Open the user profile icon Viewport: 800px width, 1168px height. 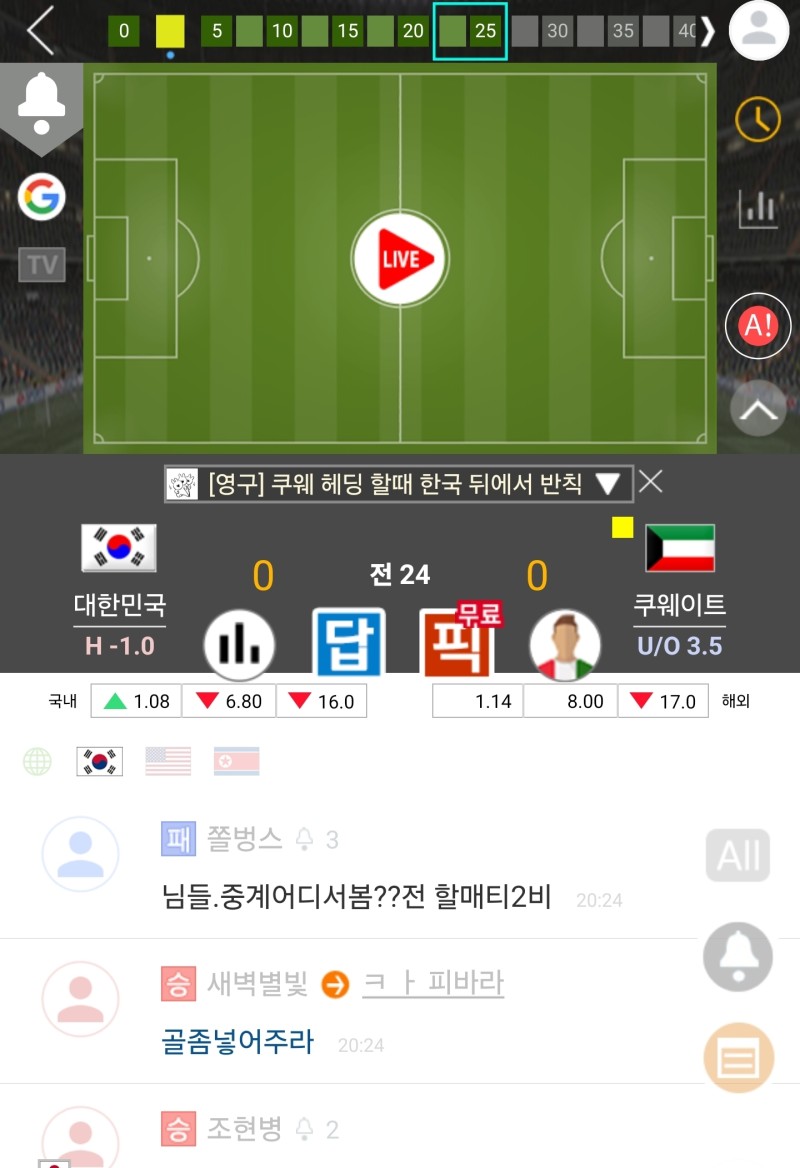pyautogui.click(x=759, y=30)
